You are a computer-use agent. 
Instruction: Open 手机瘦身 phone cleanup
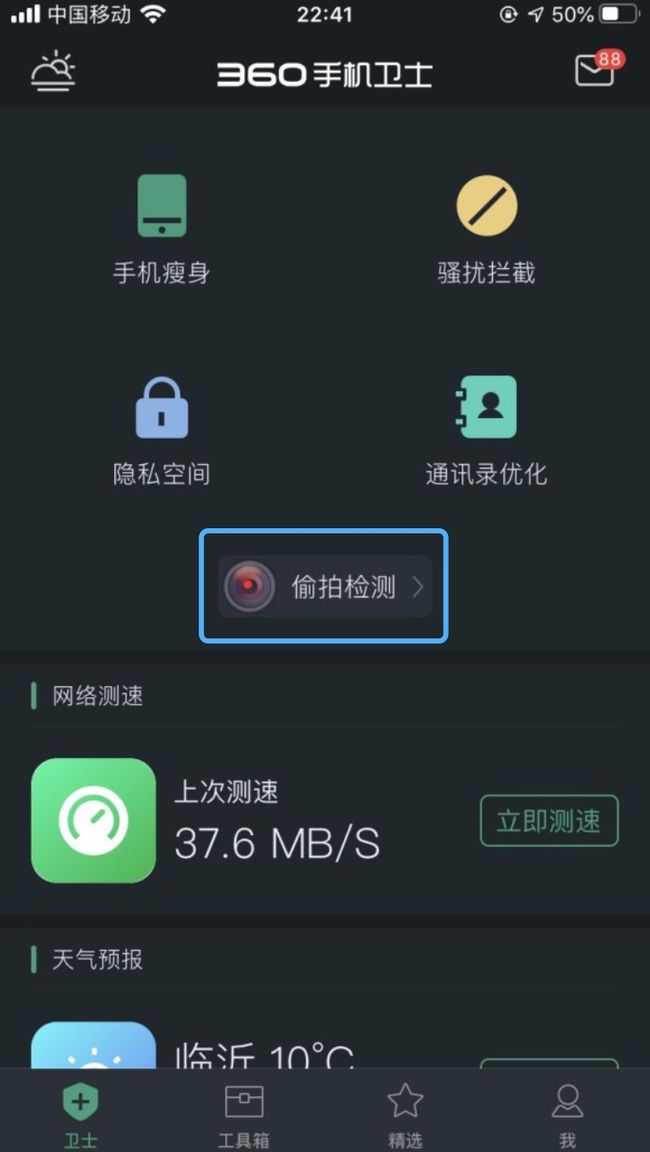coord(162,228)
